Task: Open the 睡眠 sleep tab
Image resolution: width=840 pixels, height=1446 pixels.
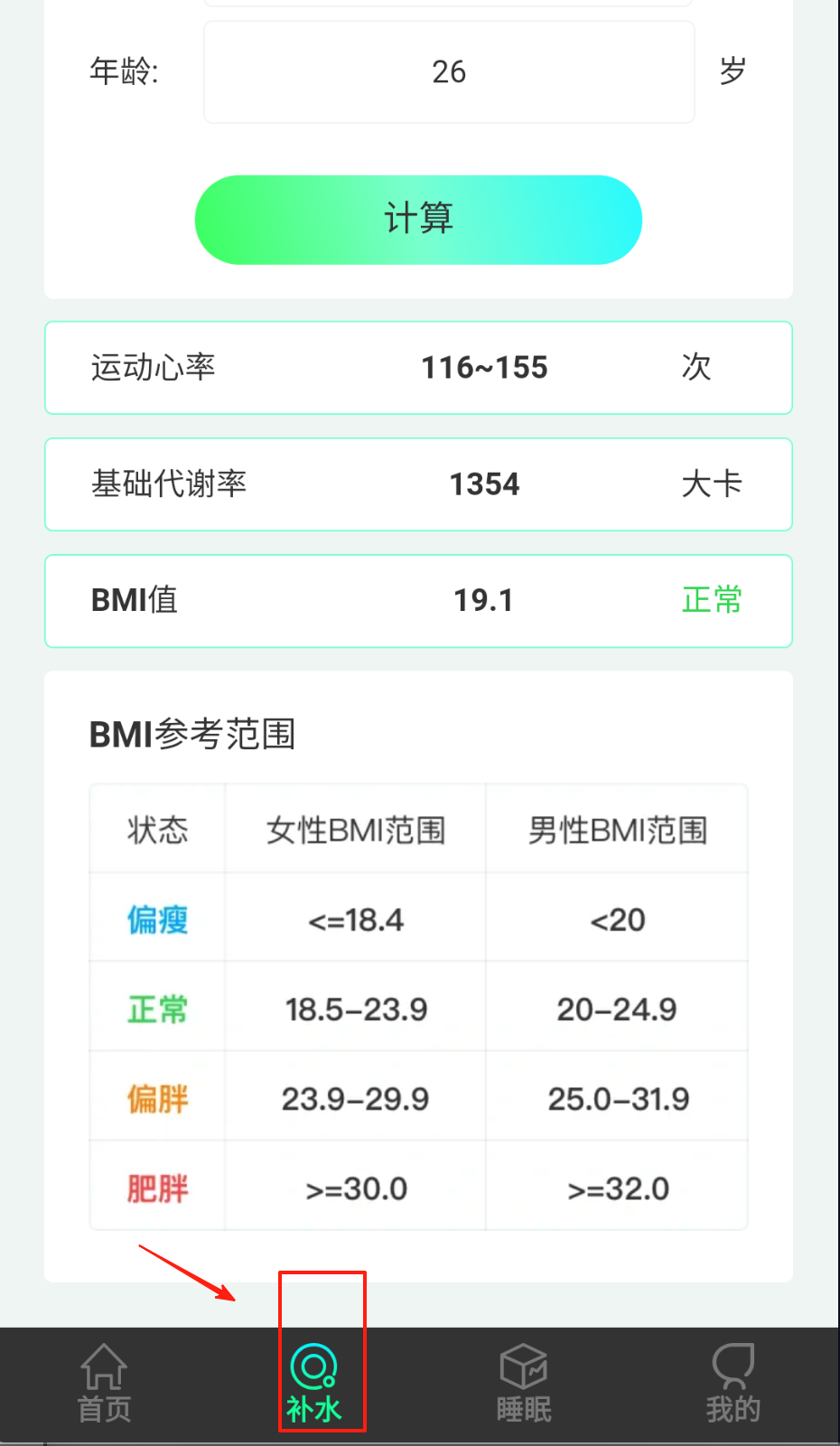Action: (524, 1383)
